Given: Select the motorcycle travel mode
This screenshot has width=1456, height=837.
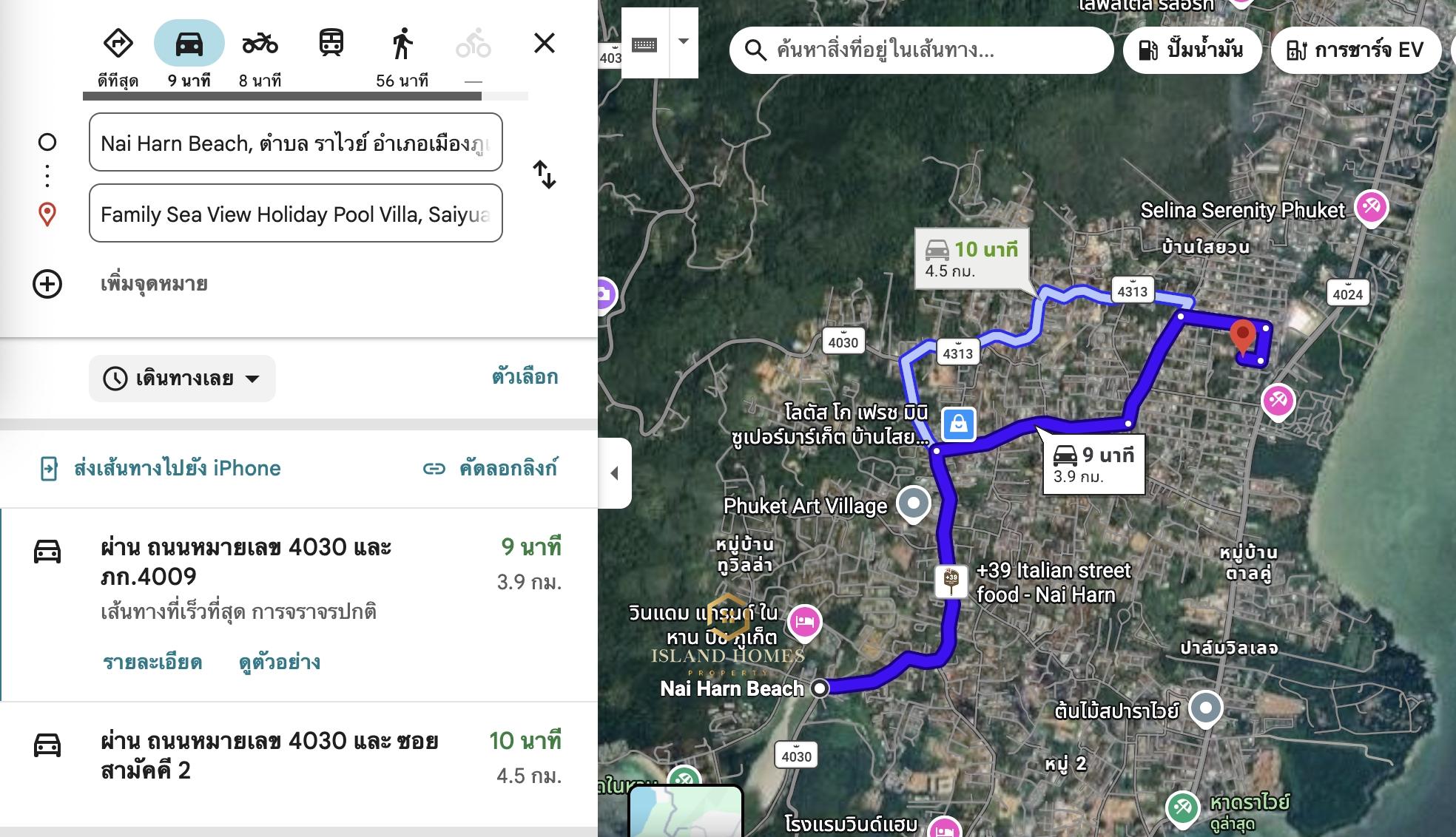Looking at the screenshot, I should [260, 55].
